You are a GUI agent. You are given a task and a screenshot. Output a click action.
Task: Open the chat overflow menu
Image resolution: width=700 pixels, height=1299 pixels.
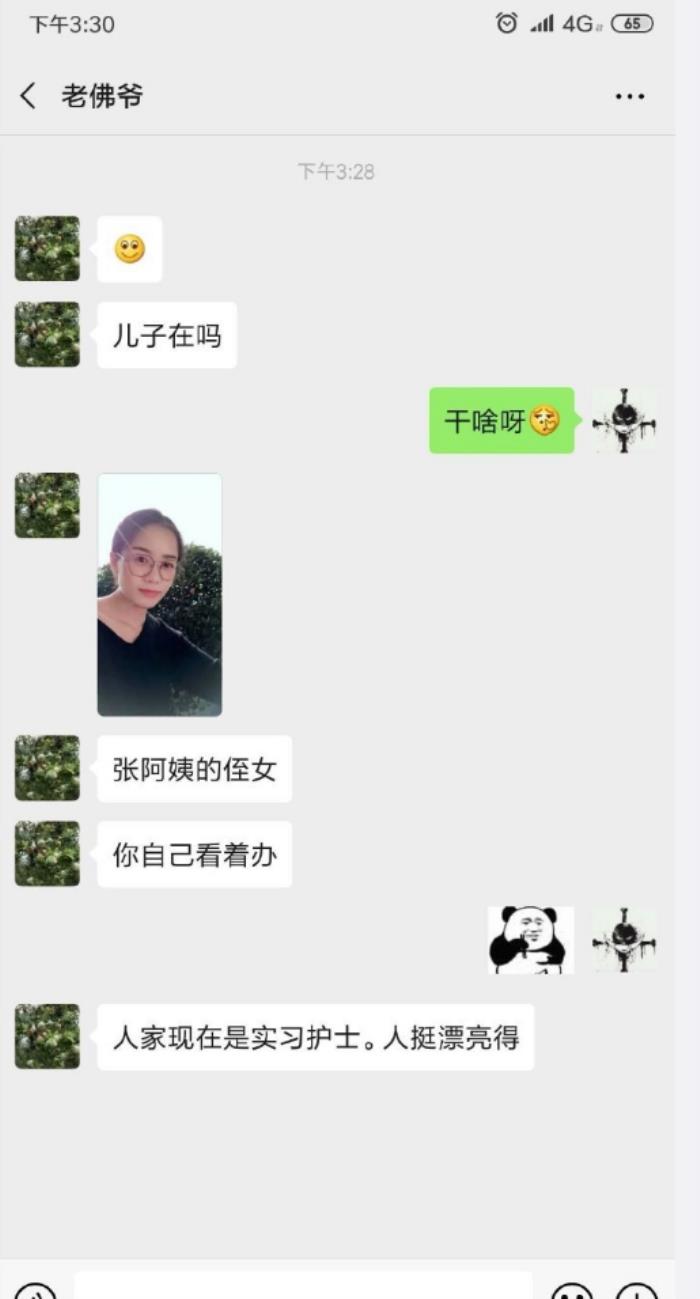[629, 97]
